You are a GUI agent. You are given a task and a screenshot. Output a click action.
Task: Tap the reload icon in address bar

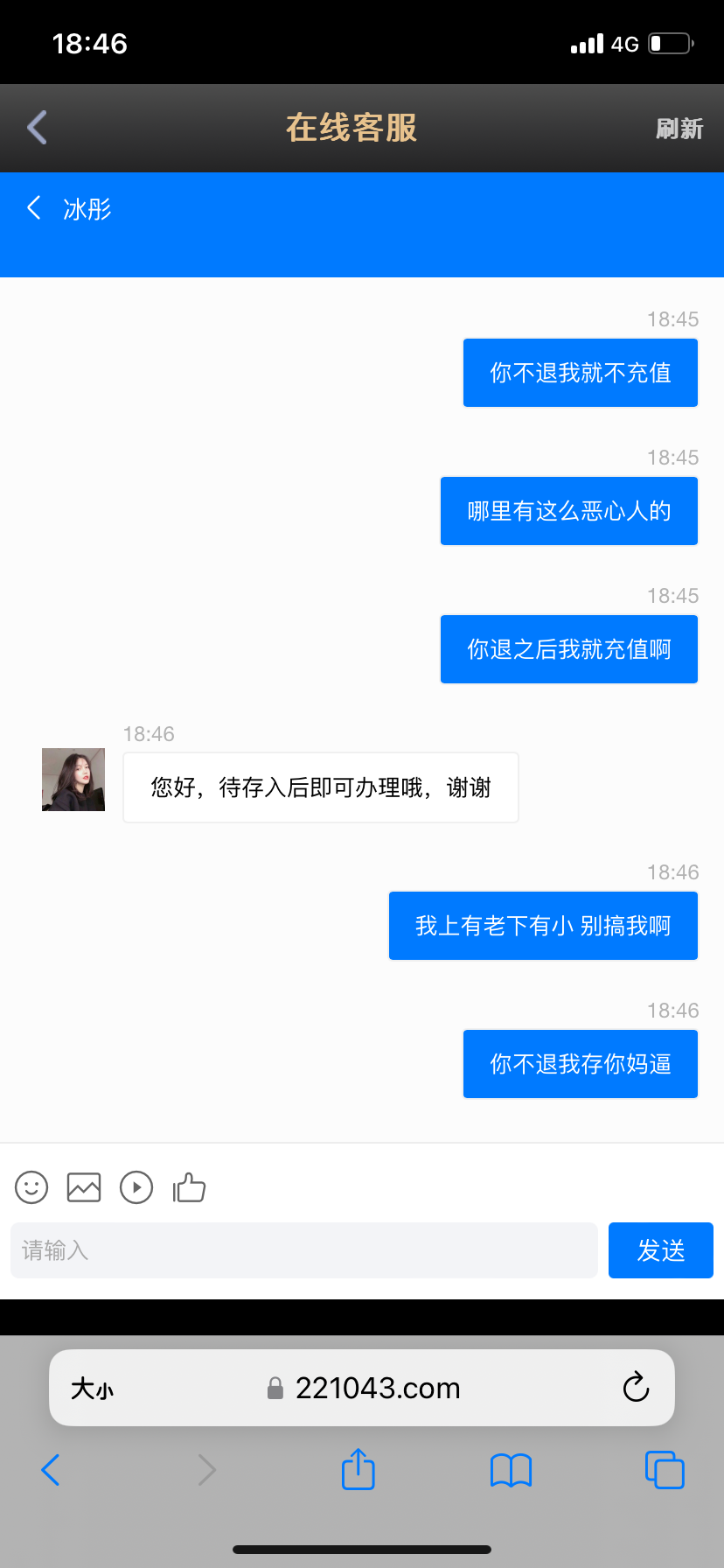tap(636, 1387)
